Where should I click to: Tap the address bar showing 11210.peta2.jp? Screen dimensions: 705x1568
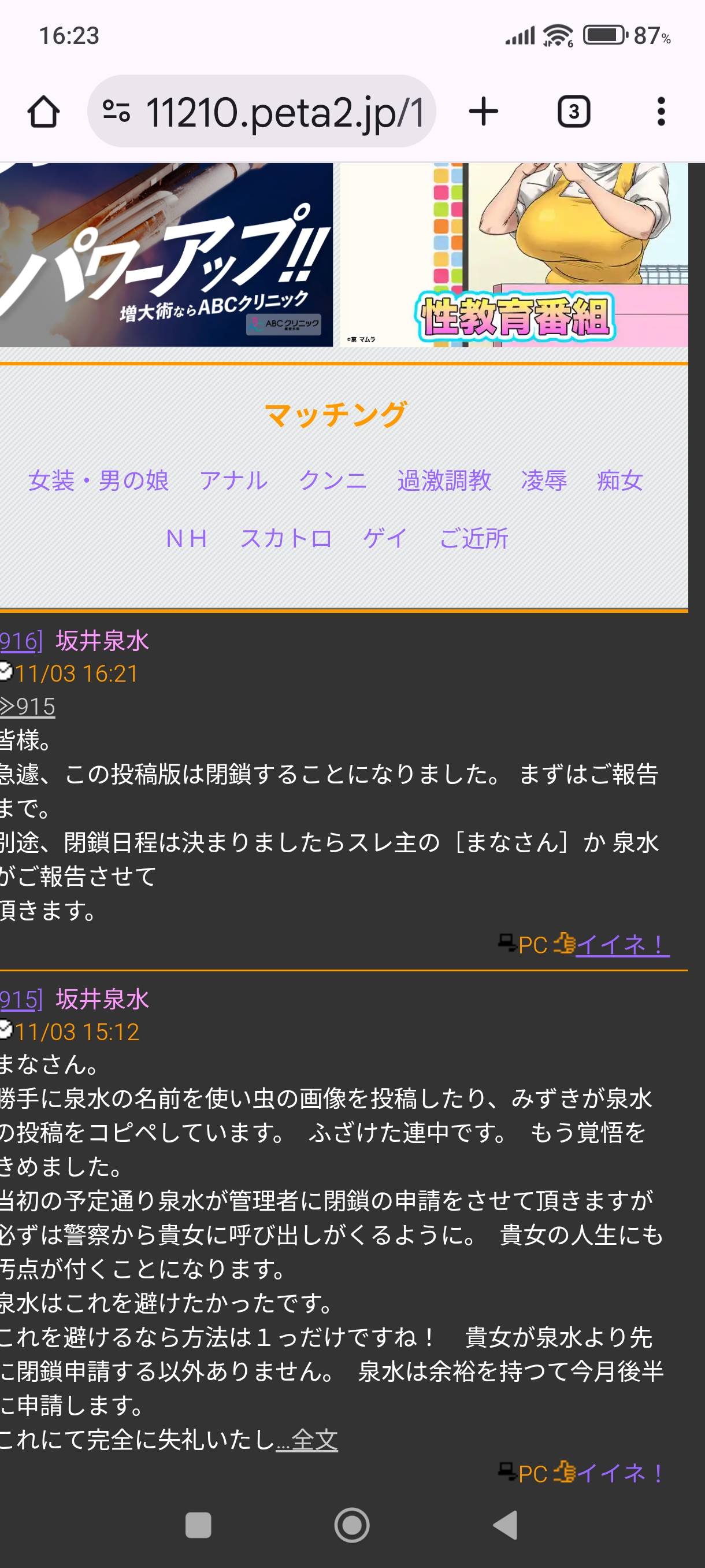coord(262,112)
